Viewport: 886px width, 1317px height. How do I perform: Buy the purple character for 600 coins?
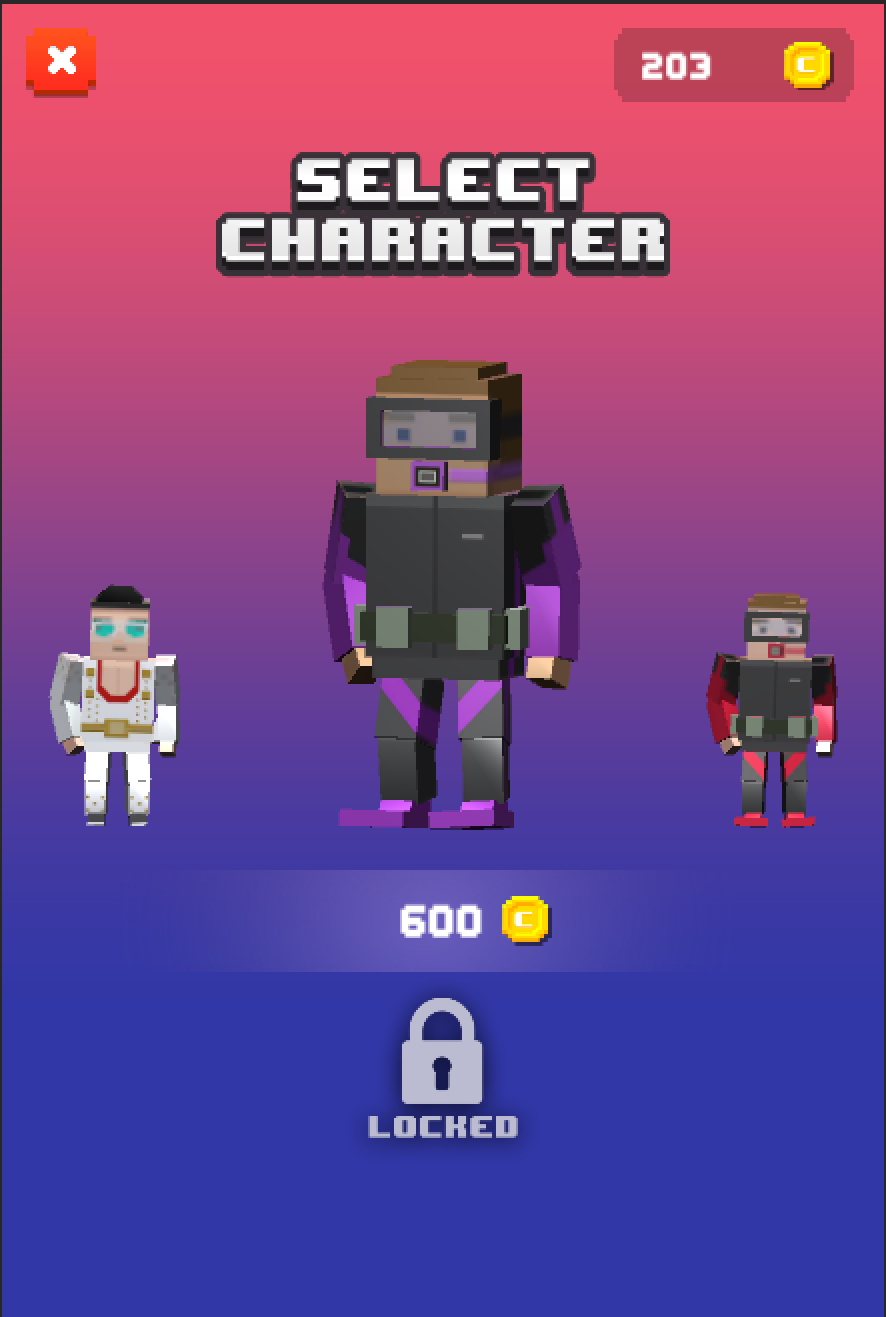pyautogui.click(x=470, y=920)
